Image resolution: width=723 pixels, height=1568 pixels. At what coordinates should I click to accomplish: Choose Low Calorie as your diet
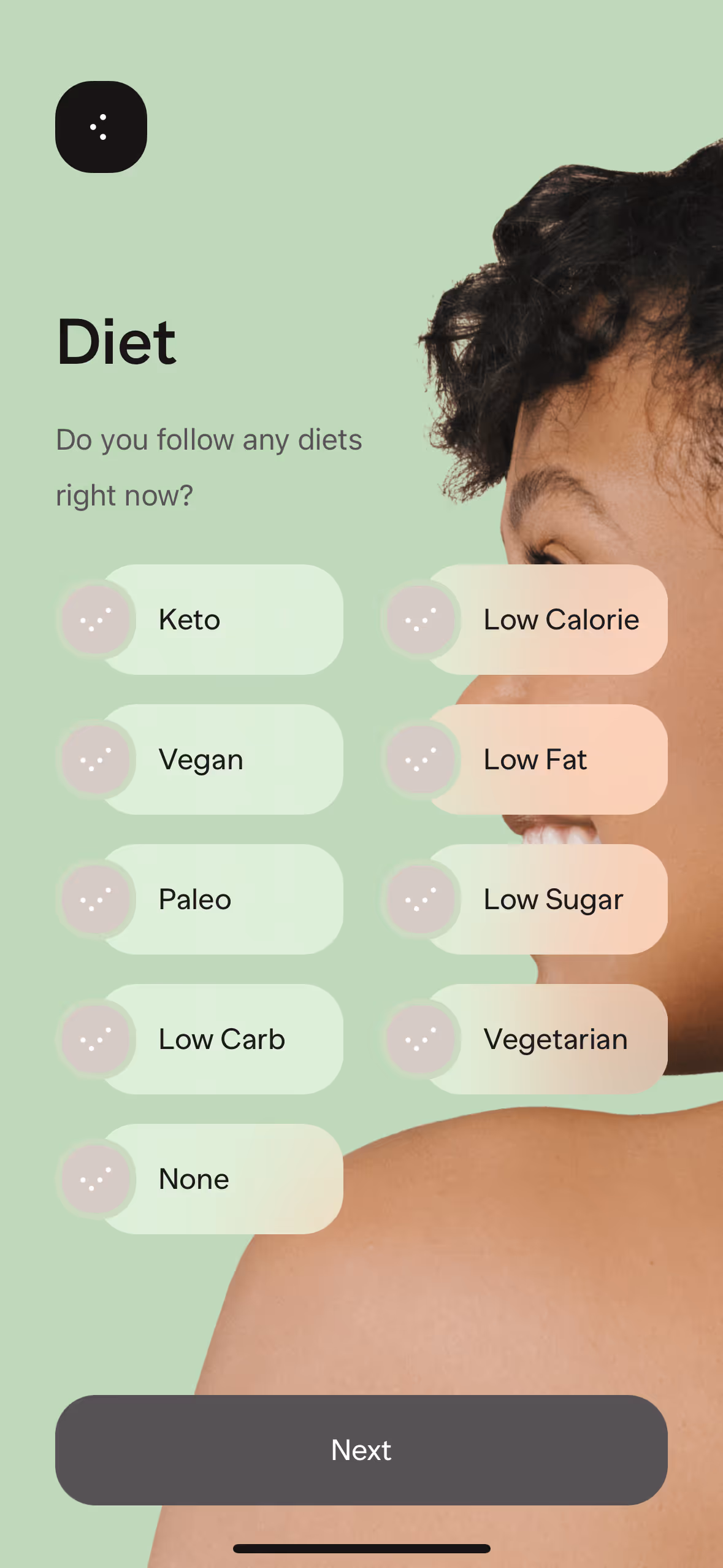pos(525,620)
